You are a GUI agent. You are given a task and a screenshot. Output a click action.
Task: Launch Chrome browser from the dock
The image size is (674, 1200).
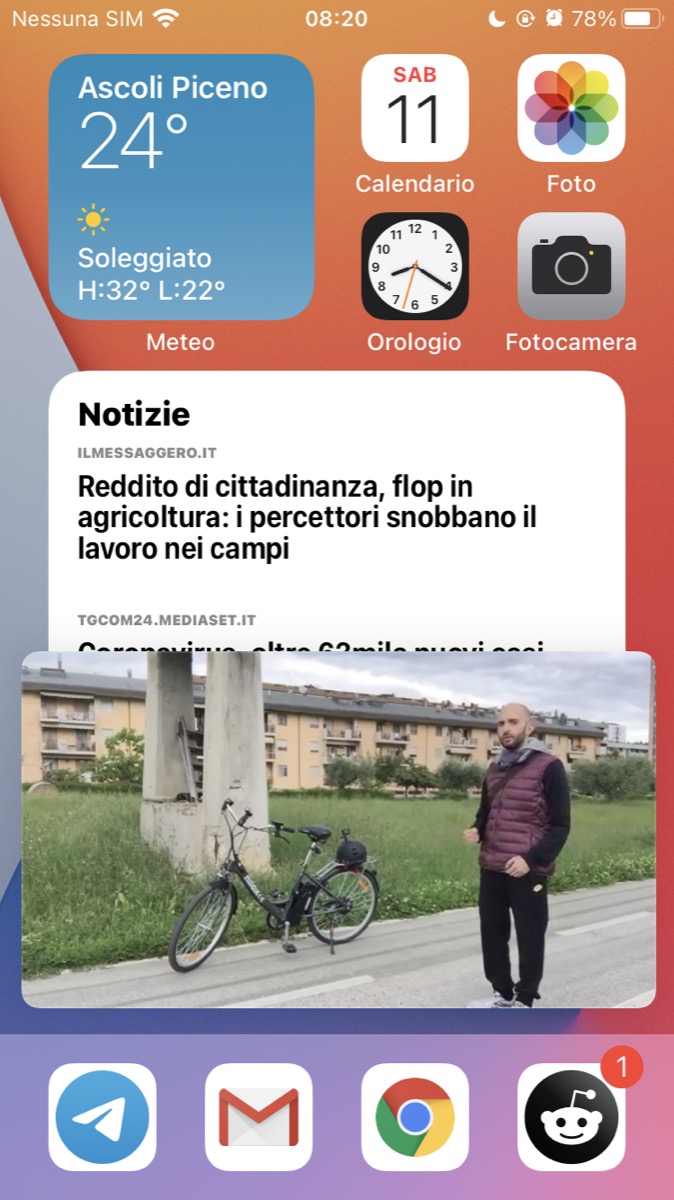pos(414,1116)
